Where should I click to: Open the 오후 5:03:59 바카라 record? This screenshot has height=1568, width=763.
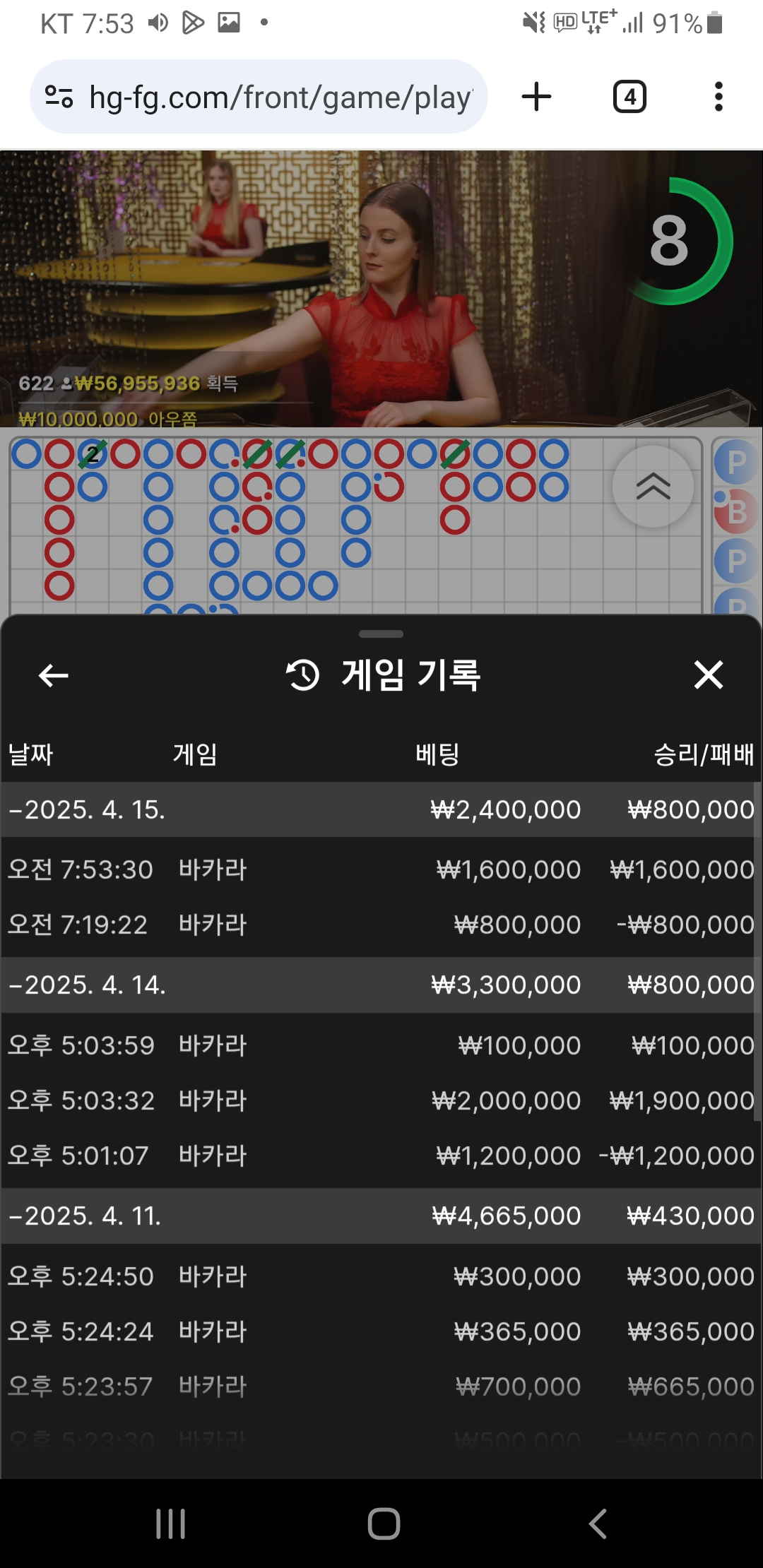pos(380,1045)
